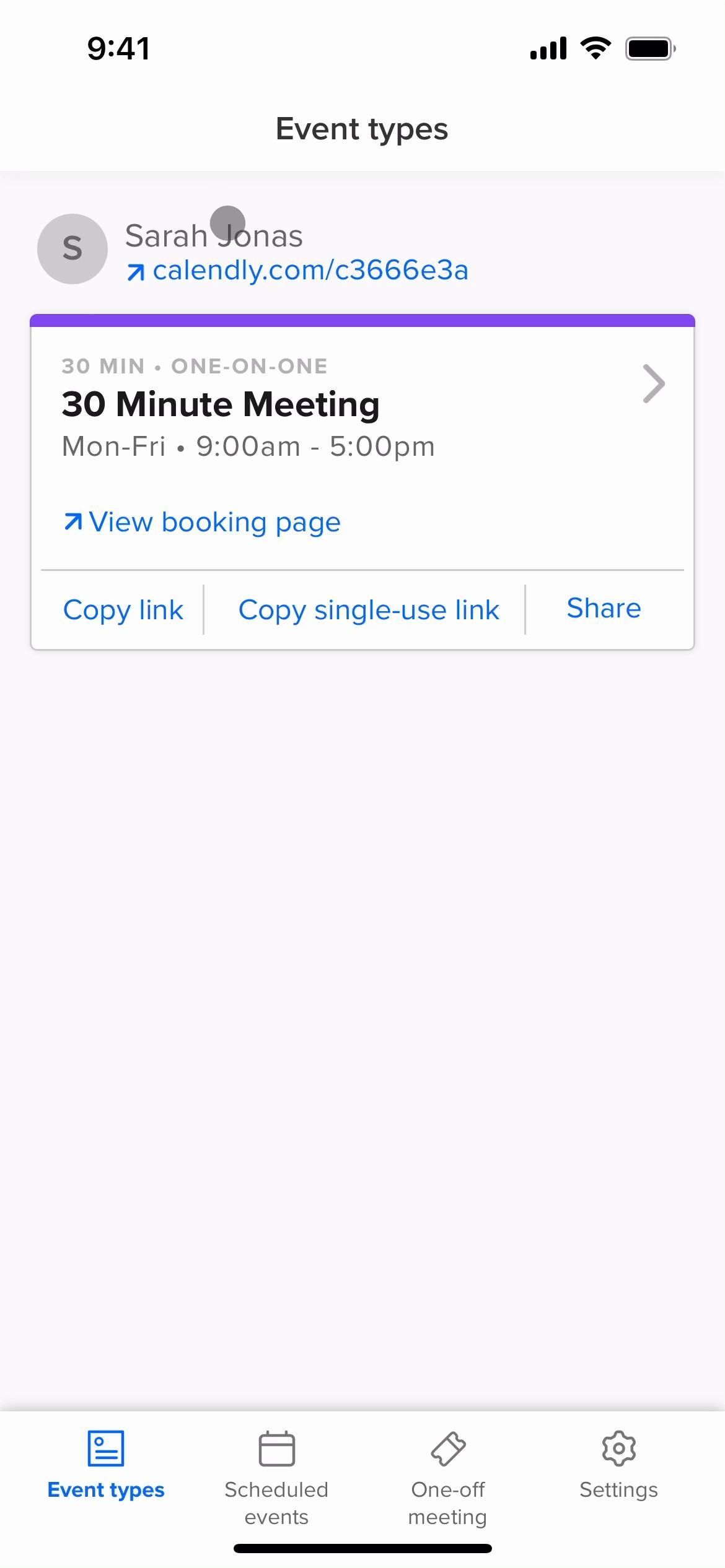
Task: Go to the One-off meeting tab
Action: coord(447,1477)
